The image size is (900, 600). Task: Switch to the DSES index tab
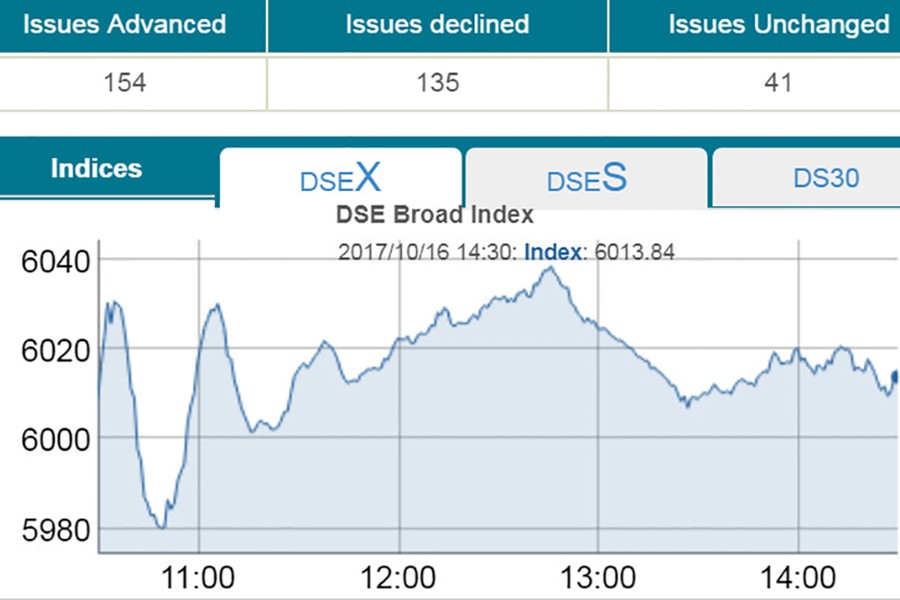pos(586,178)
